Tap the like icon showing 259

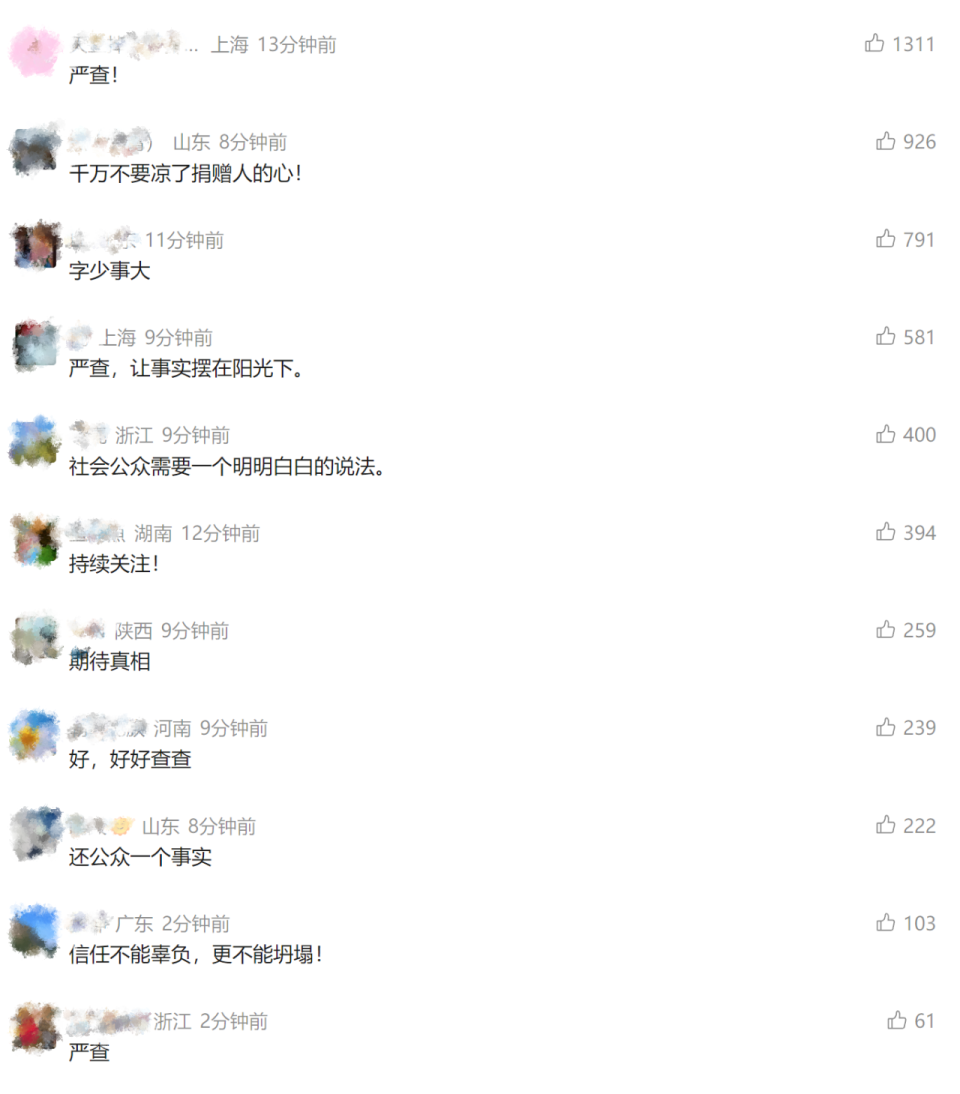(886, 630)
